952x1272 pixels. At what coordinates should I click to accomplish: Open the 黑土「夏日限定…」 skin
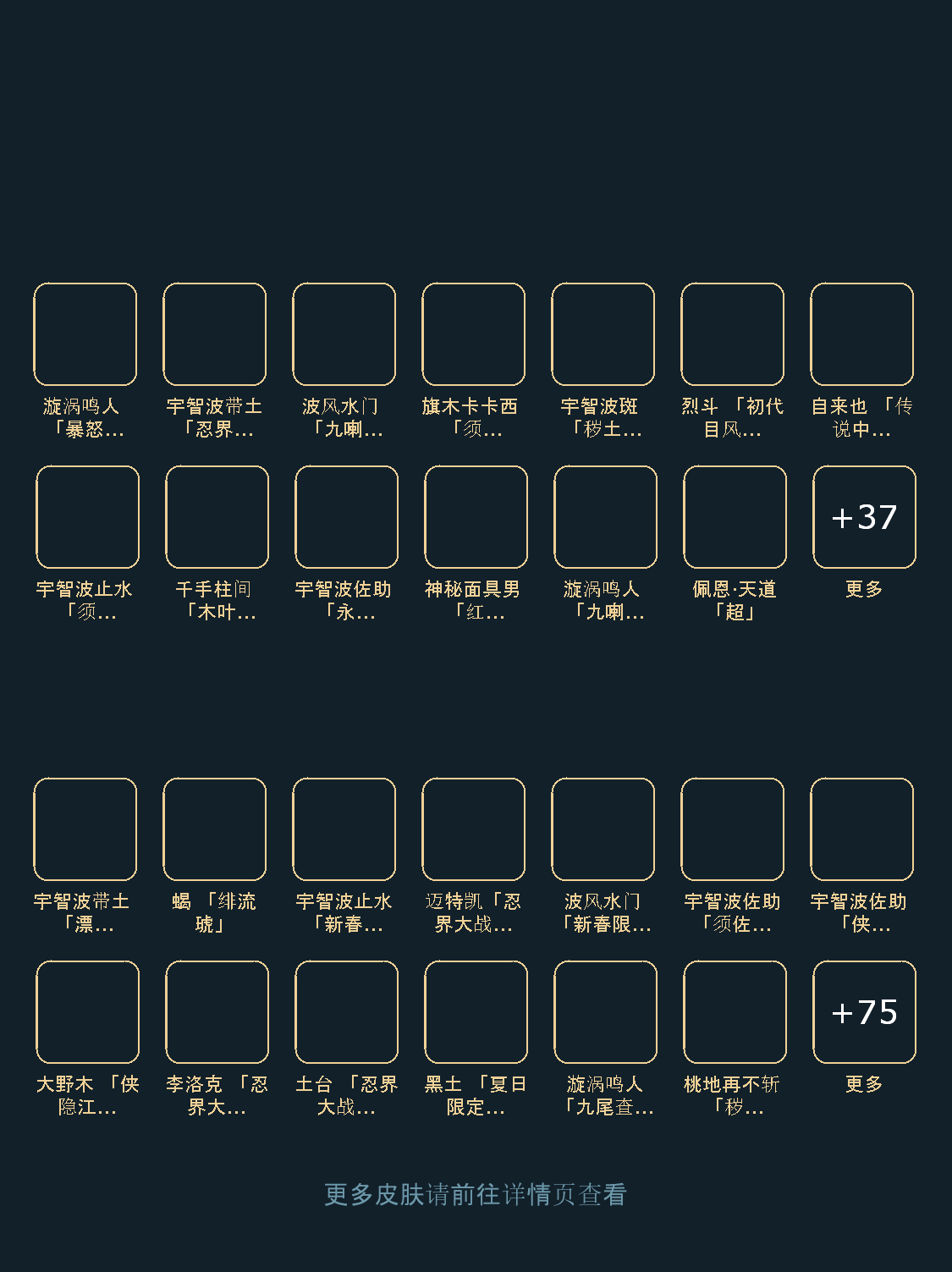[x=476, y=1012]
